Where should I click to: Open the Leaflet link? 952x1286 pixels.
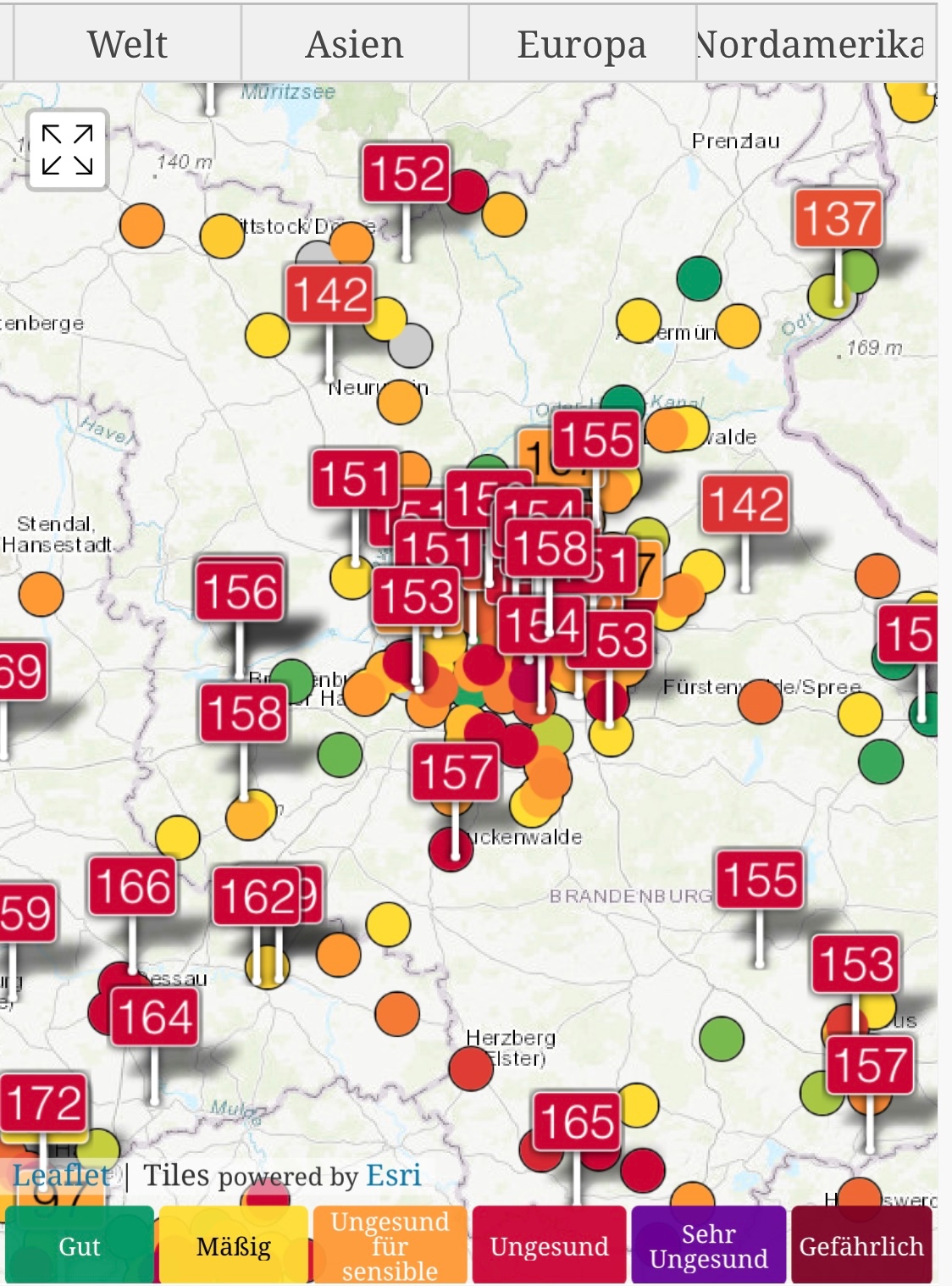coord(61,1175)
